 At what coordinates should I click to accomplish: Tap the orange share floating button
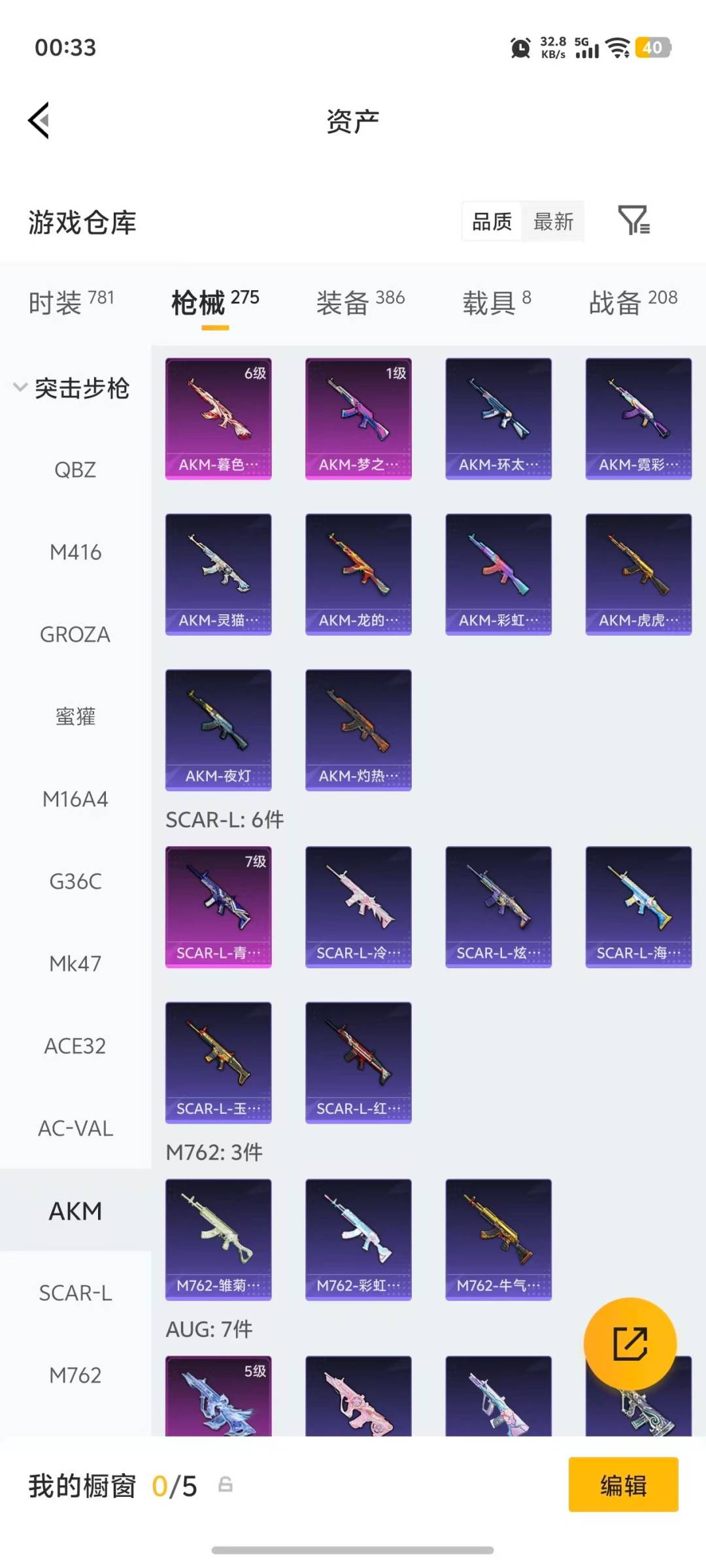[x=630, y=1344]
